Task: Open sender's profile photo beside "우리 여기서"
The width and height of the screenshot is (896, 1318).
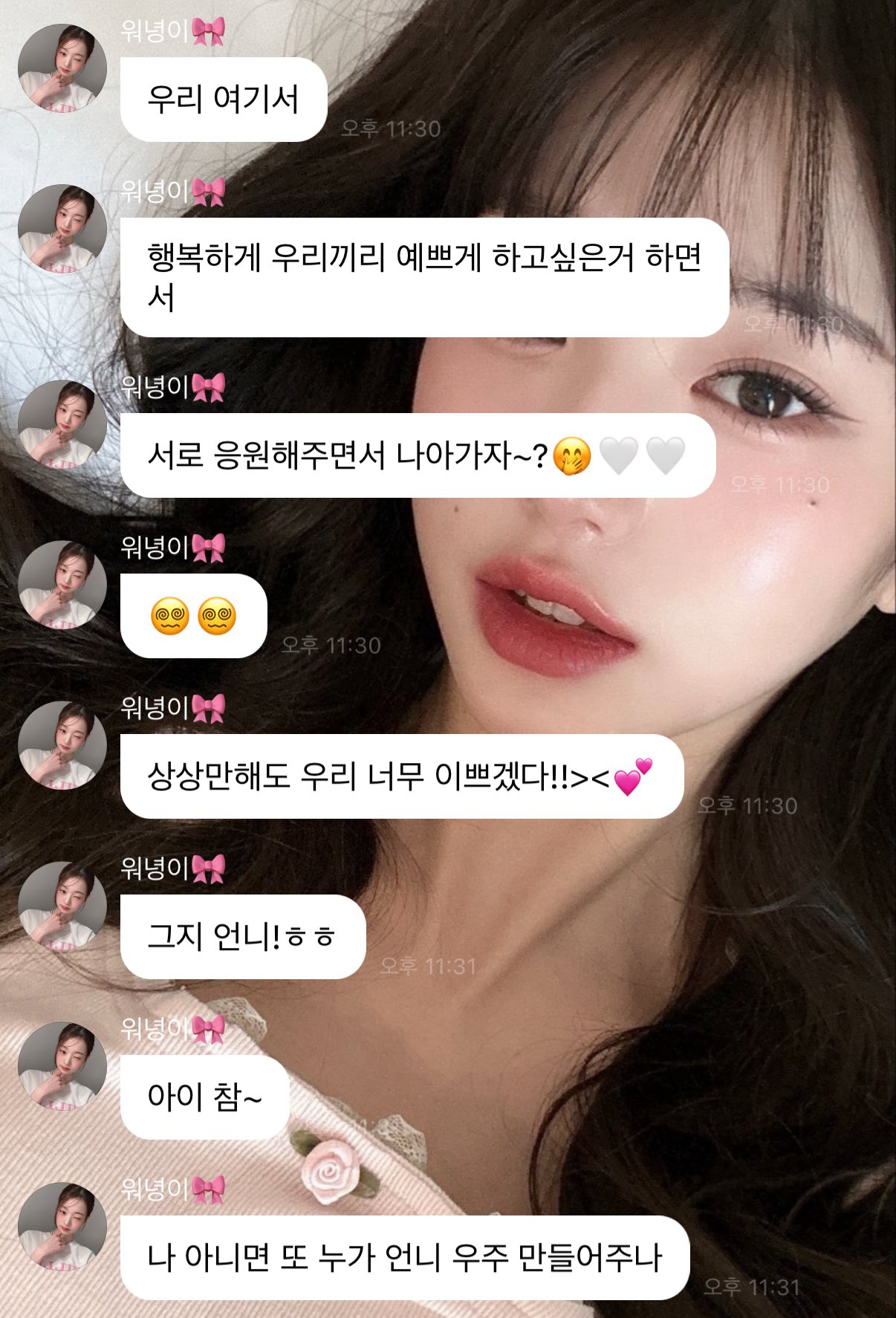Action: tap(62, 68)
